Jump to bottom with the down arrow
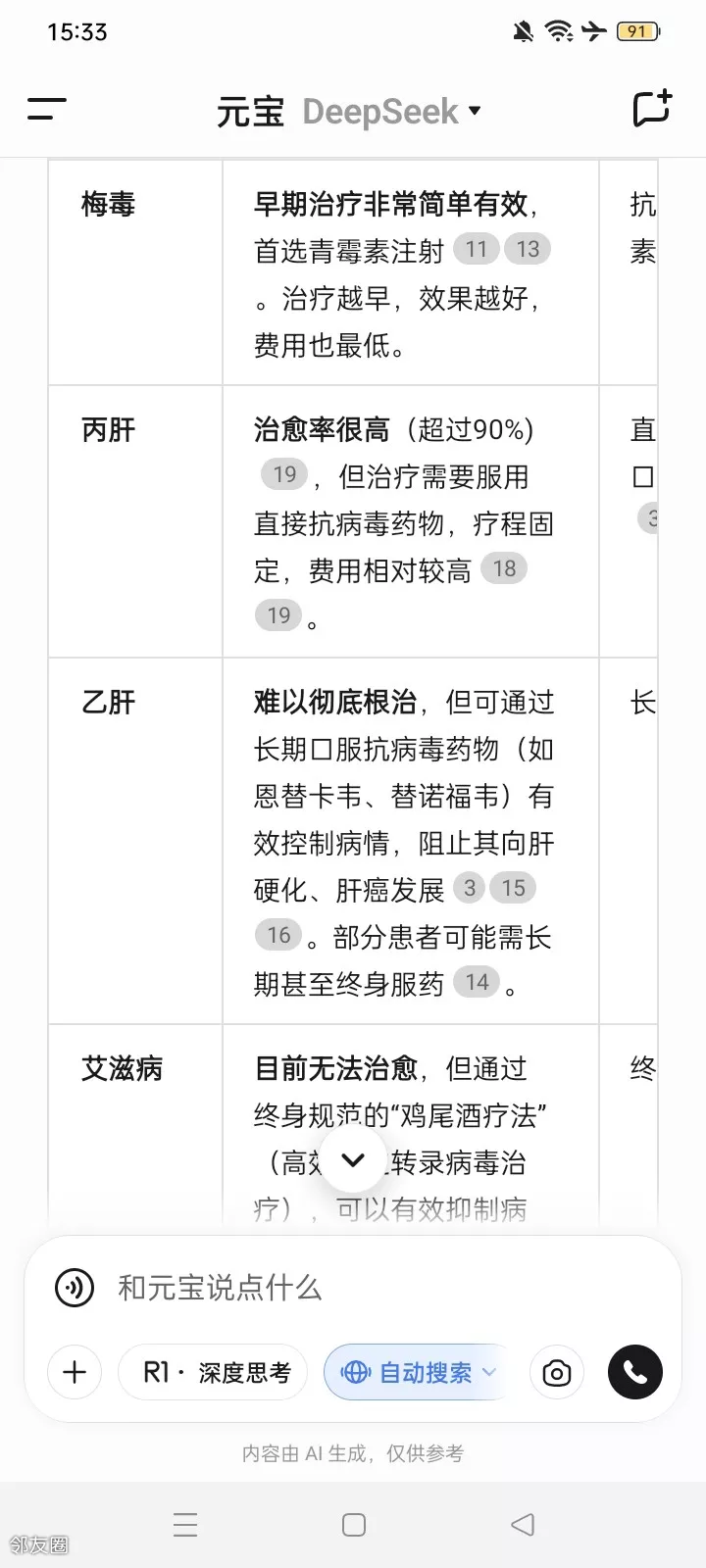706x1568 pixels. 352,1160
